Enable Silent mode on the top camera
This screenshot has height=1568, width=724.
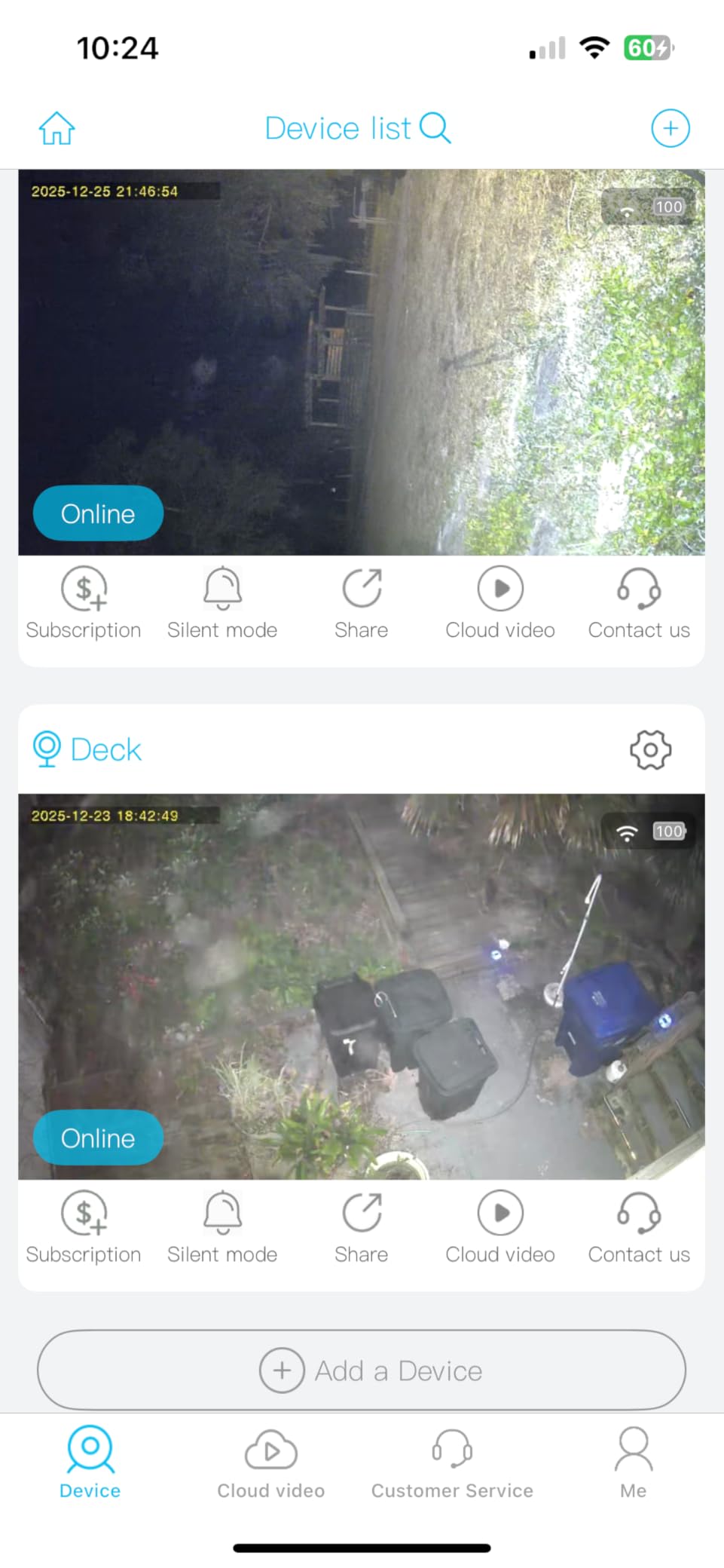(221, 603)
